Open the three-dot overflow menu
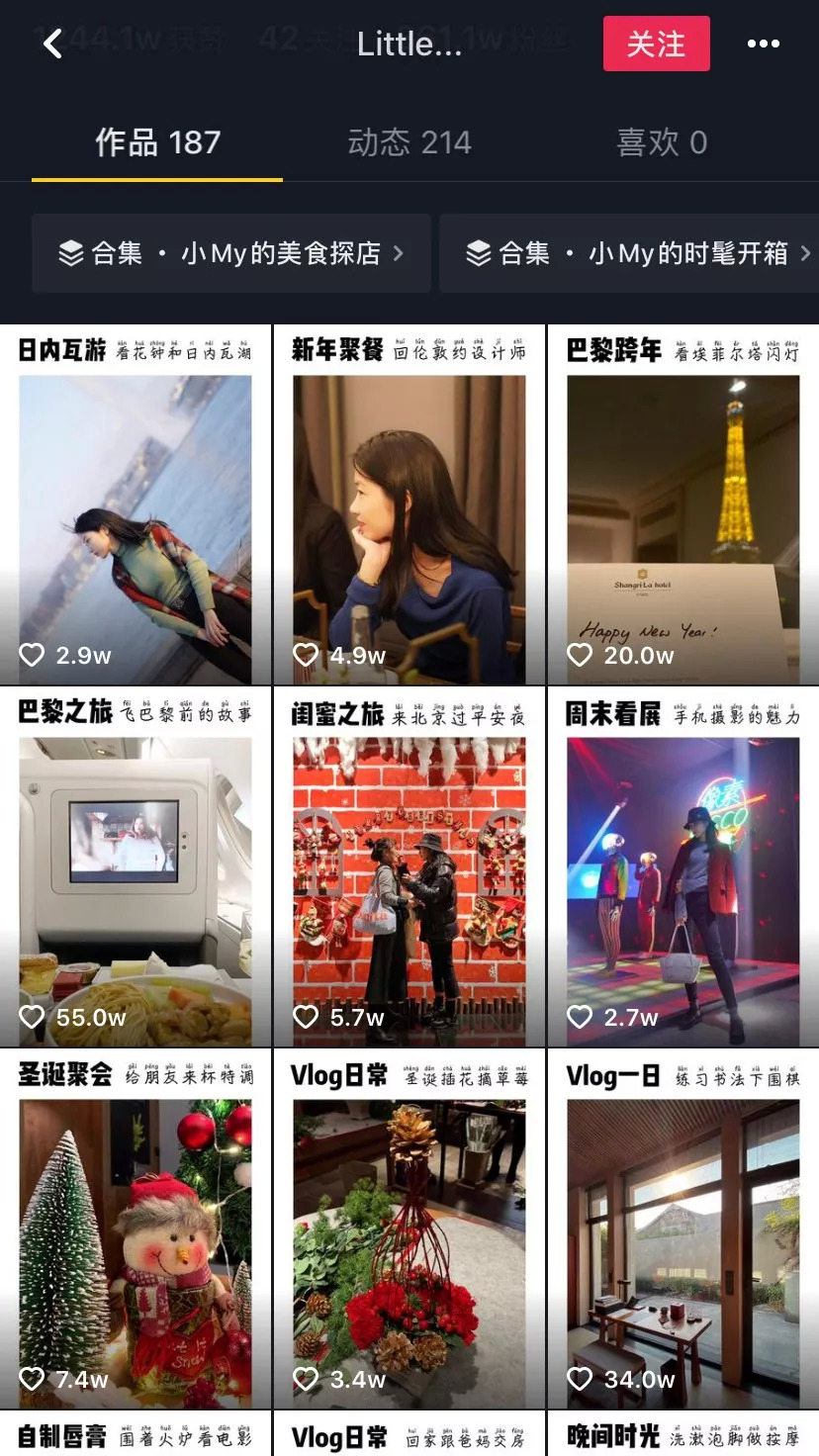Viewport: 819px width, 1456px height. (763, 44)
